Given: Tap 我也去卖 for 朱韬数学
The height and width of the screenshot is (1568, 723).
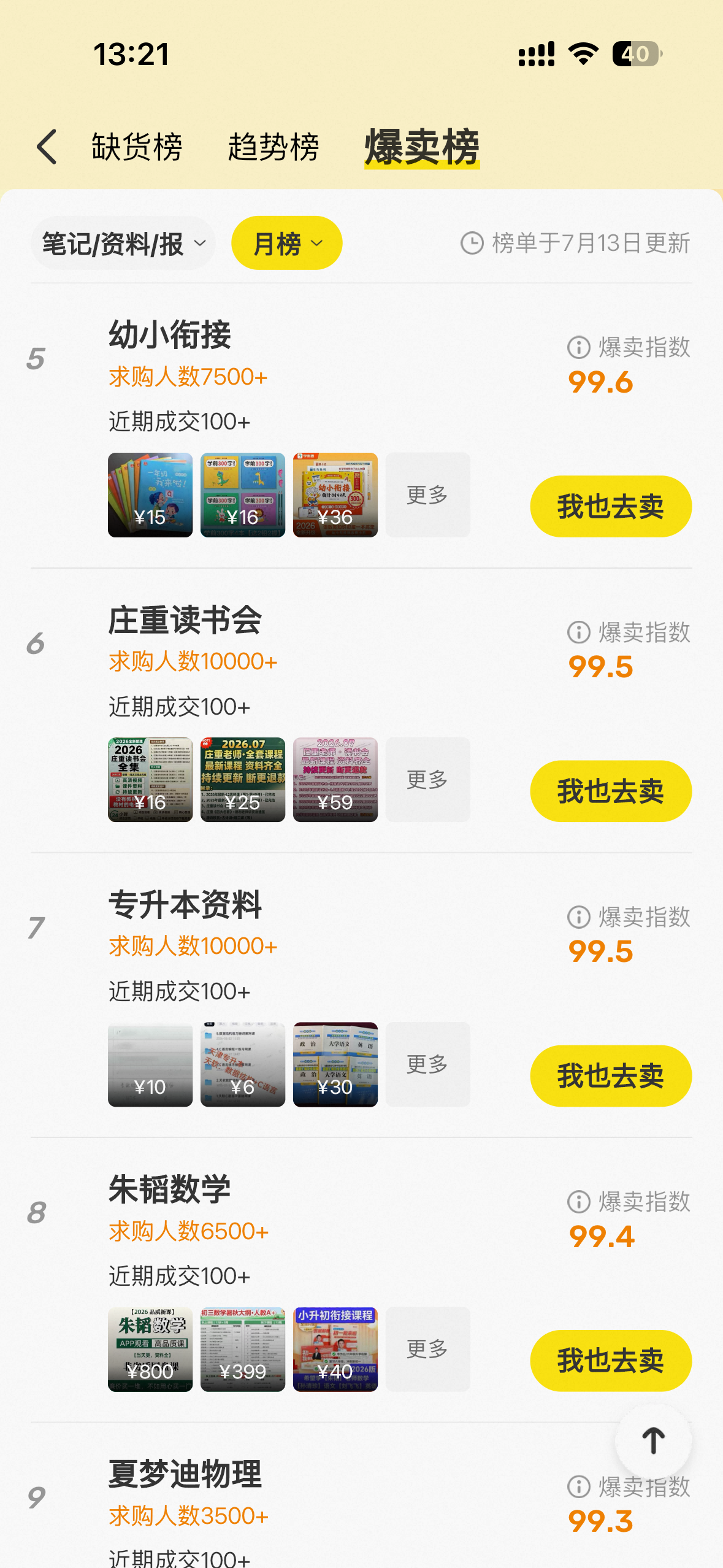Looking at the screenshot, I should tap(611, 1360).
